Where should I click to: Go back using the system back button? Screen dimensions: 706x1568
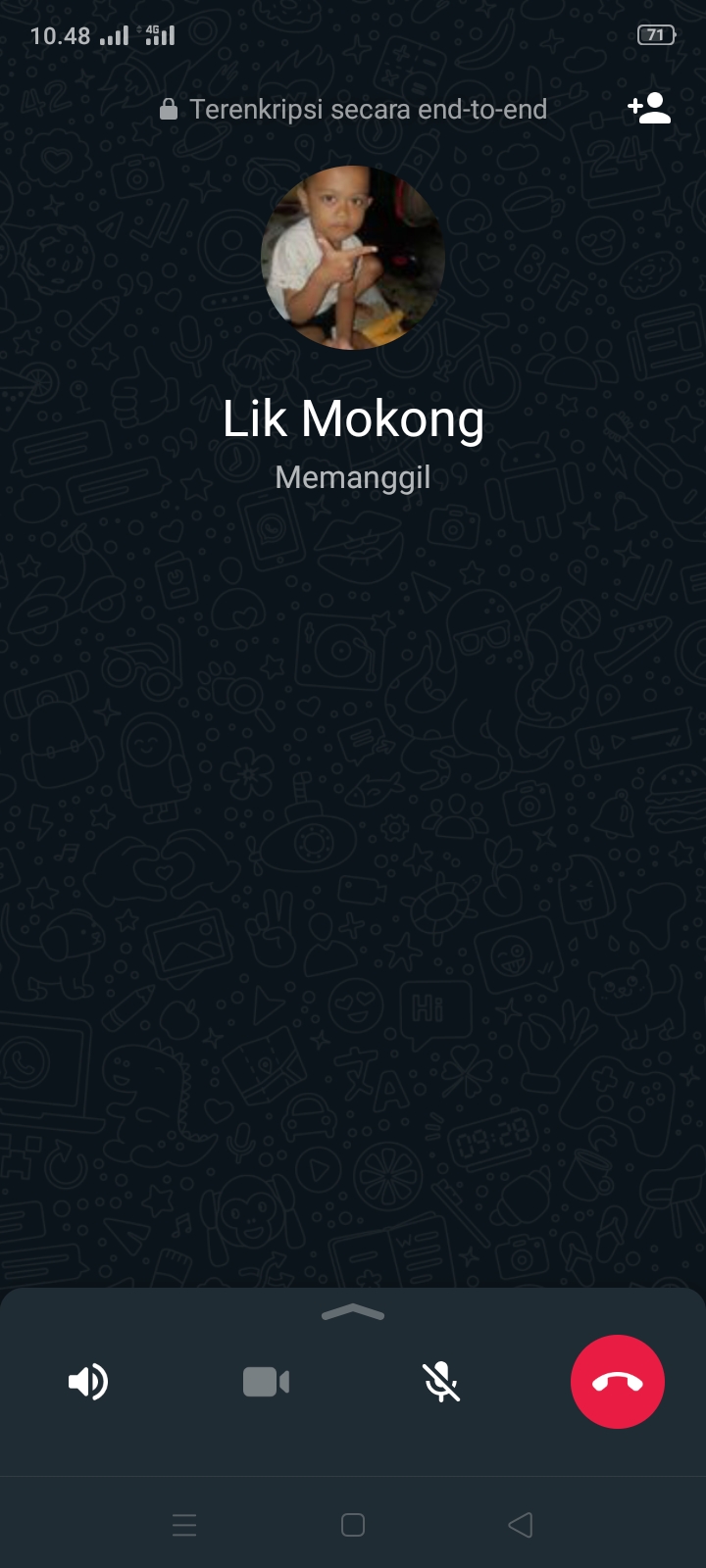coord(521,1525)
